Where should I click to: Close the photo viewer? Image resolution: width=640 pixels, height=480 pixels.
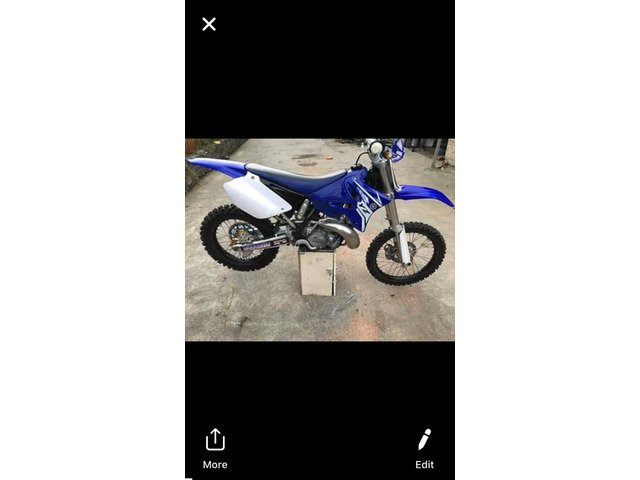point(209,24)
